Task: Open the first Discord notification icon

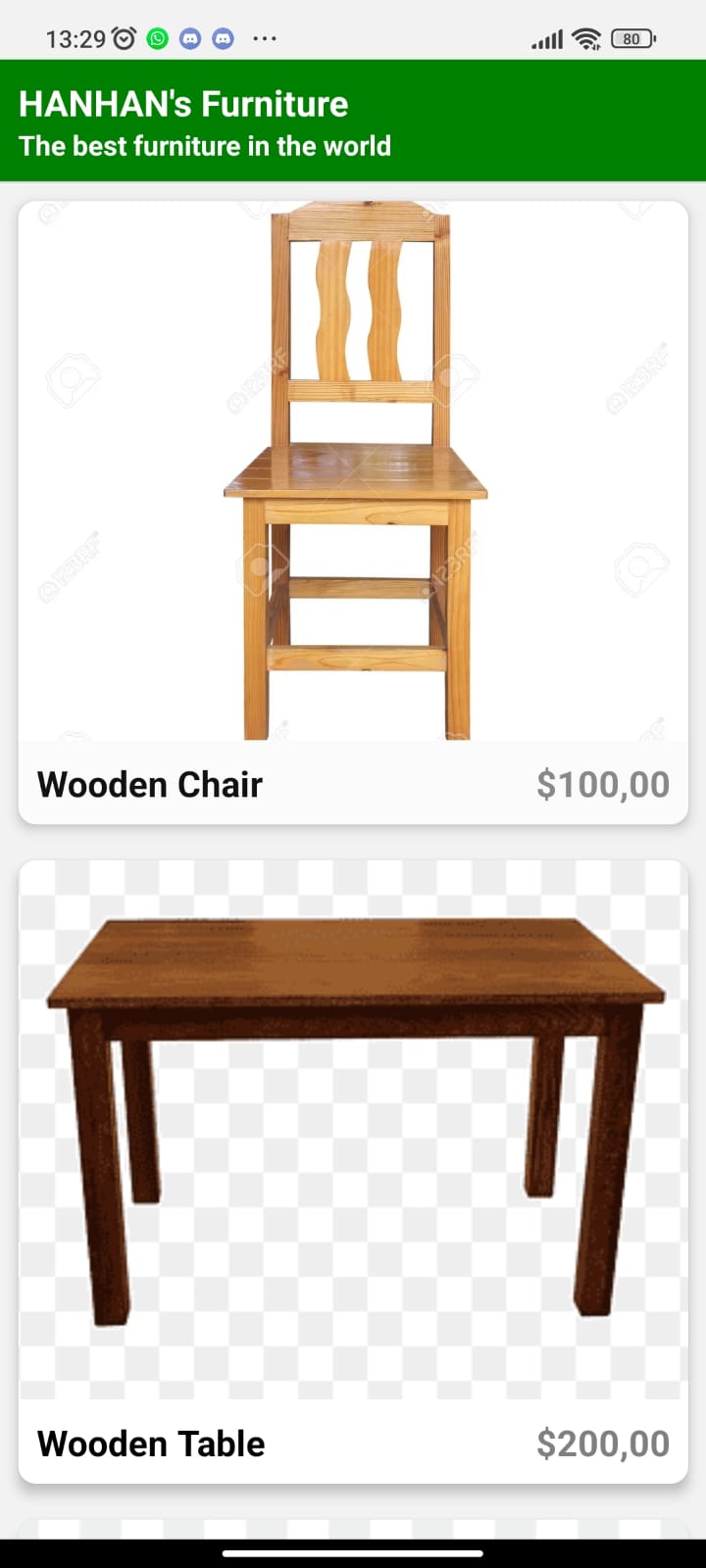Action: coord(190,38)
